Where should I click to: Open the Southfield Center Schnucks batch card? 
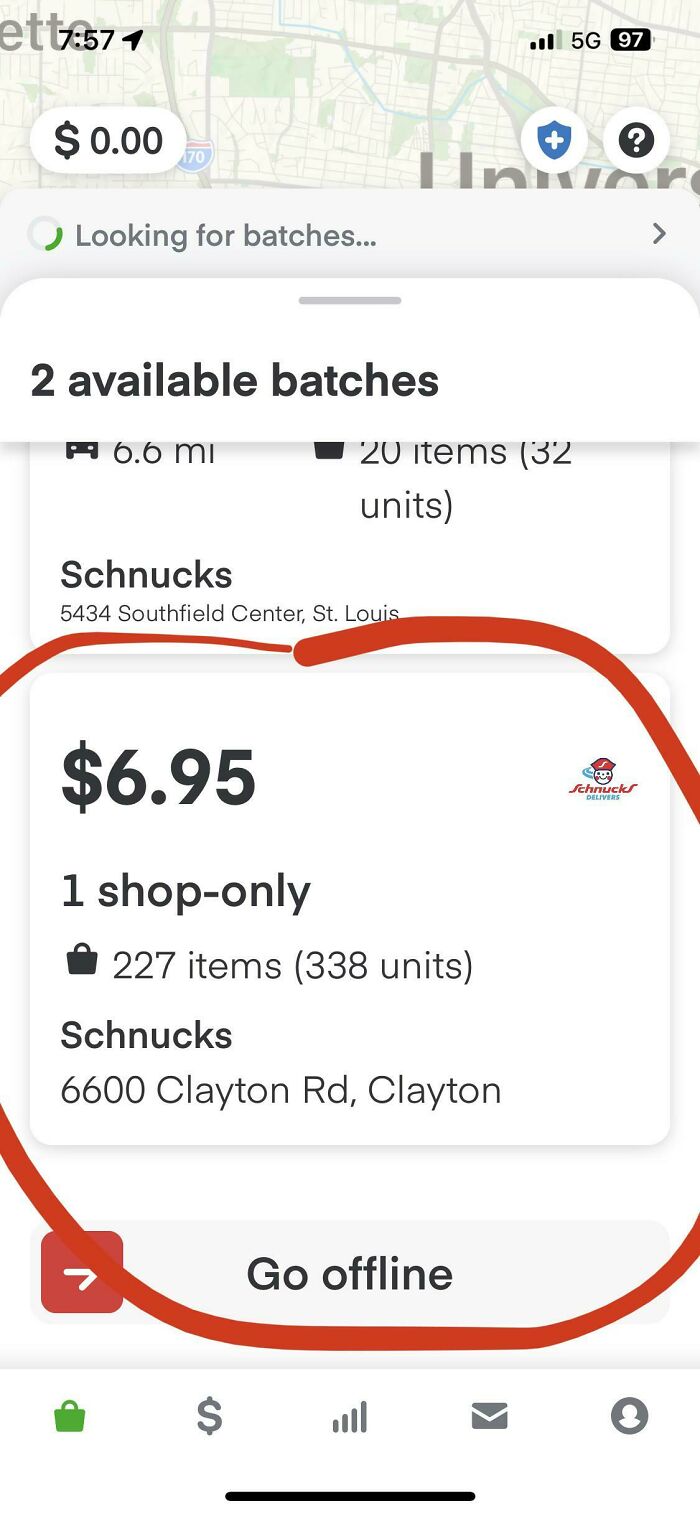pos(350,560)
